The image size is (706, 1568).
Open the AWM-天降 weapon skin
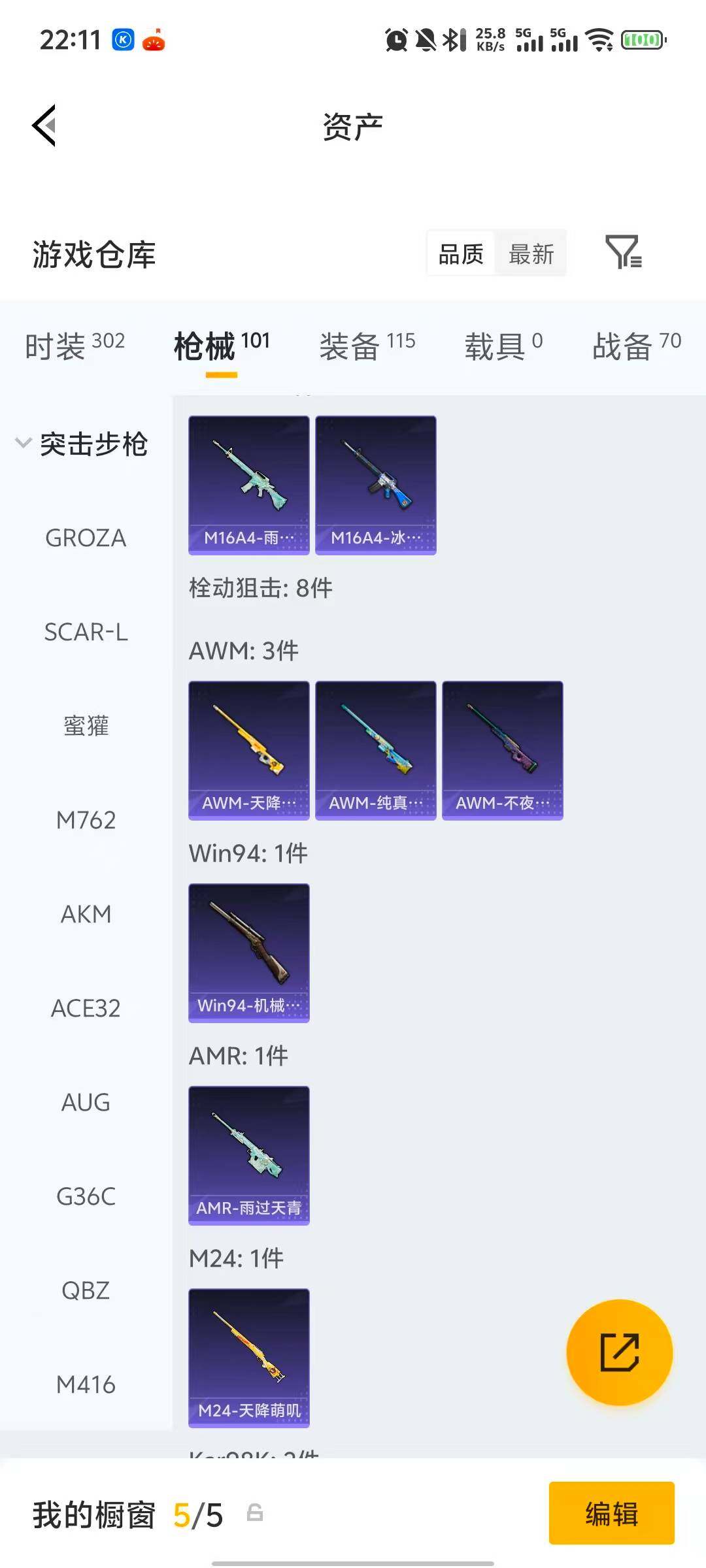tap(248, 749)
